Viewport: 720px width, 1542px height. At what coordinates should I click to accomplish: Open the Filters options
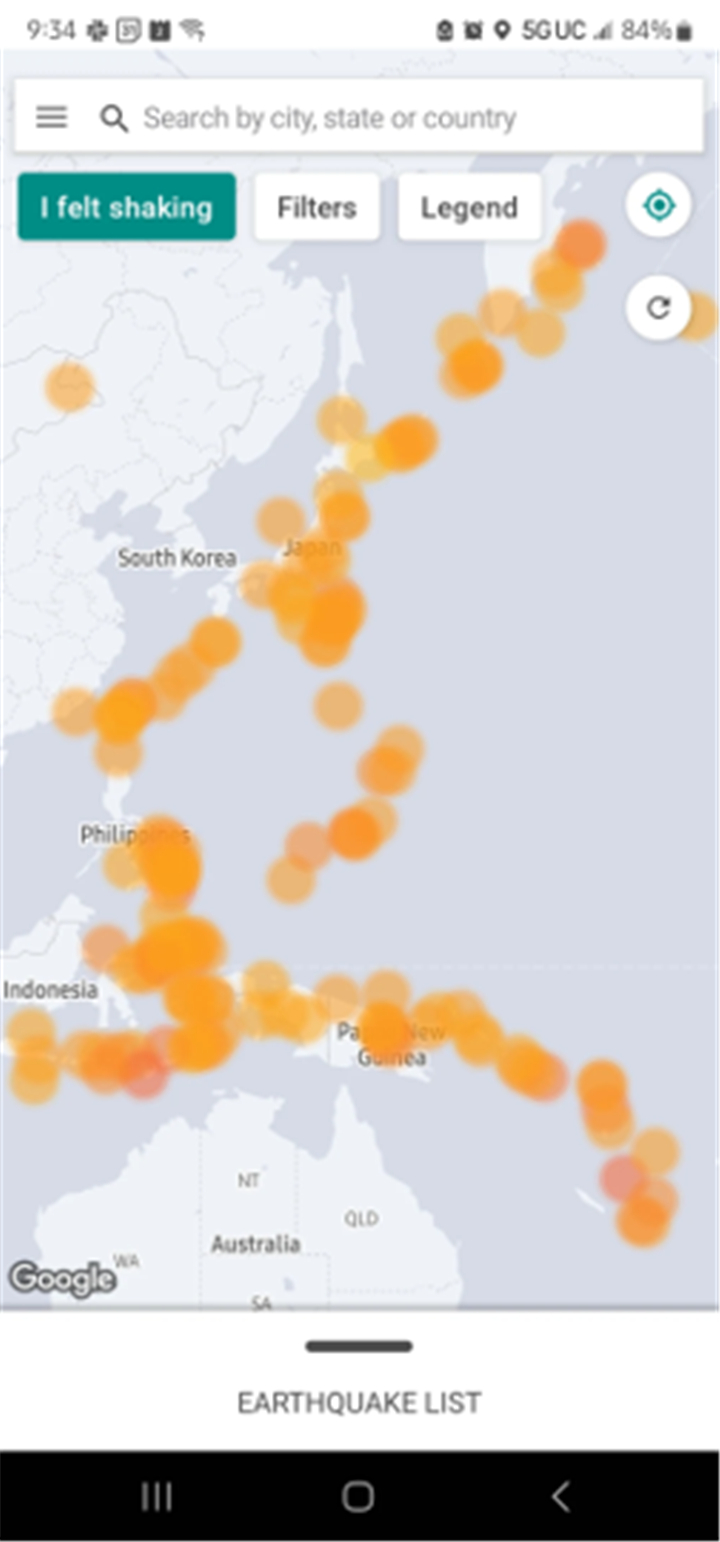click(x=317, y=207)
